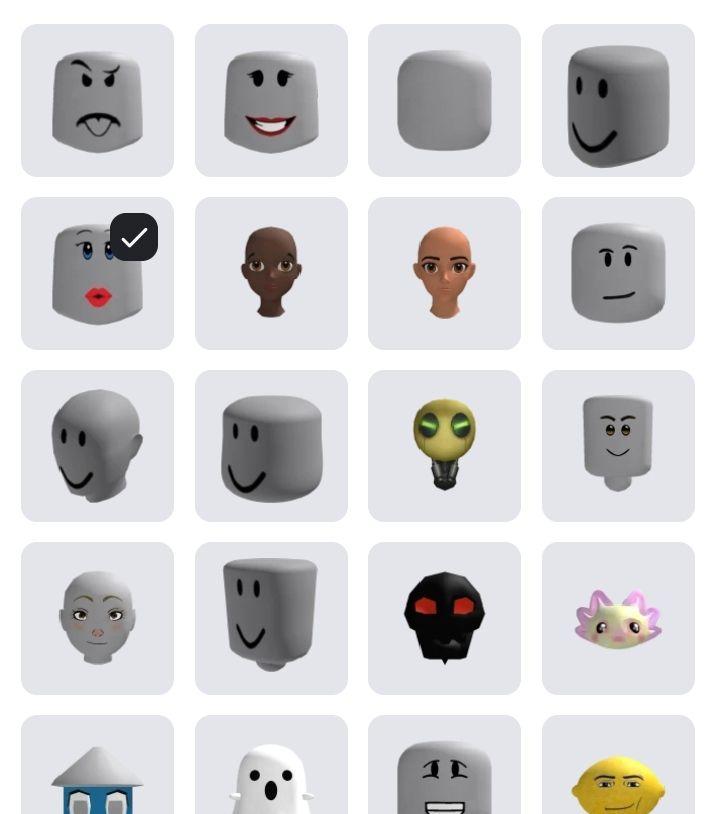The image size is (720, 814).
Task: Pick the gray head with slight smirk
Action: [x=618, y=274]
